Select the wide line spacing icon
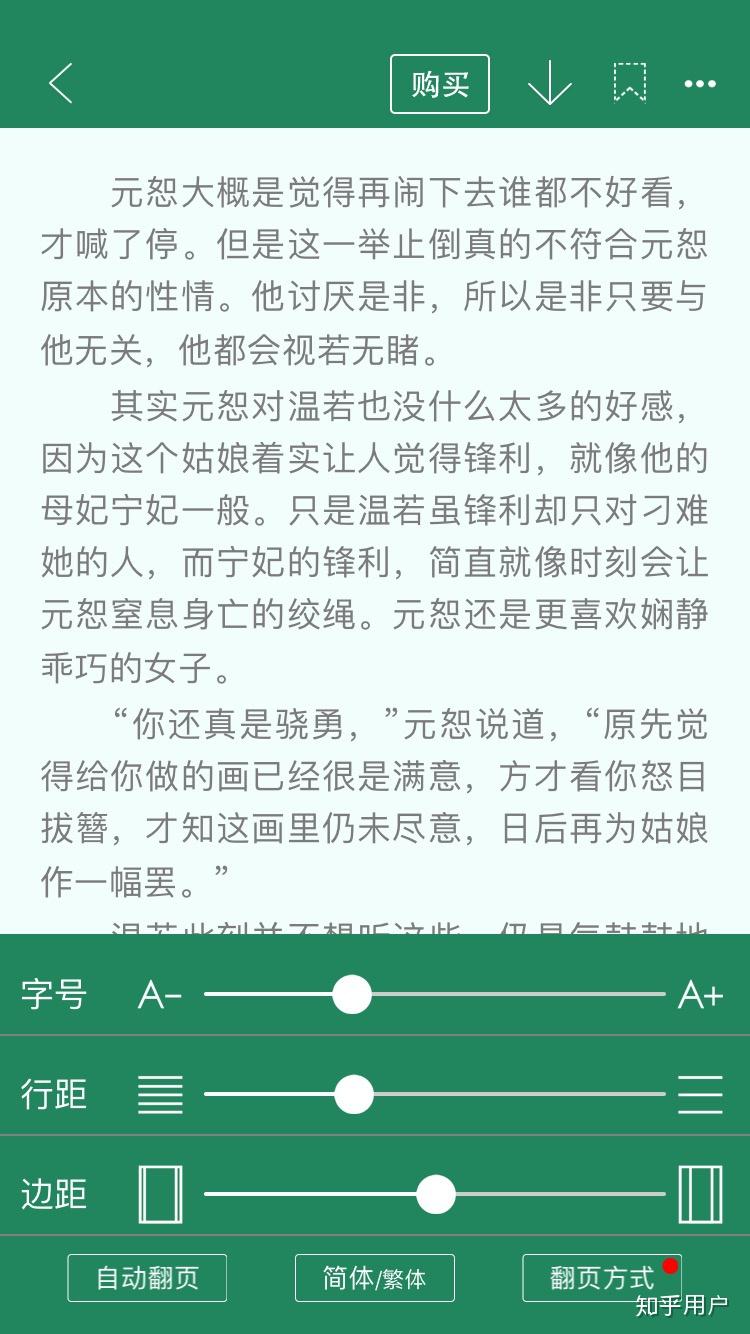The width and height of the screenshot is (750, 1334). click(700, 1094)
